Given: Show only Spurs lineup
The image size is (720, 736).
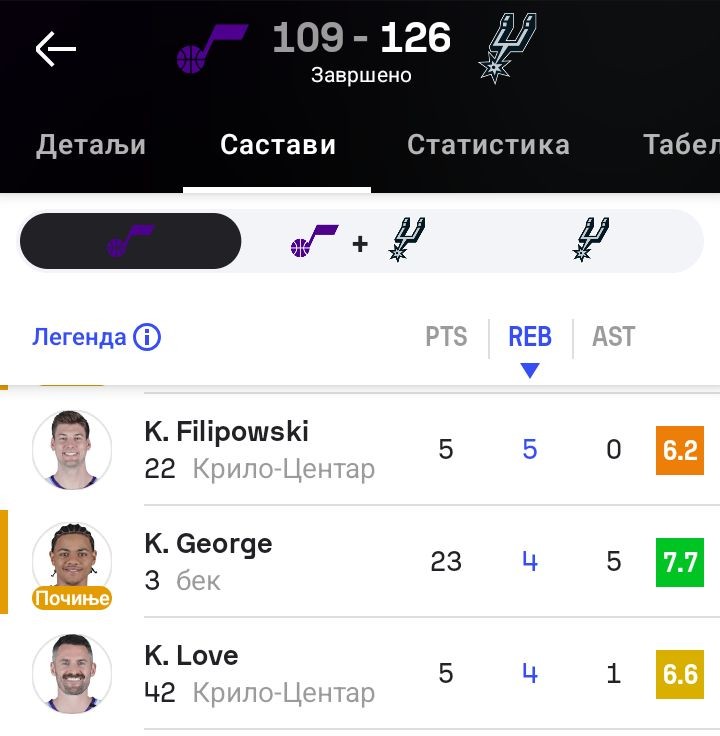Looking at the screenshot, I should (x=590, y=241).
